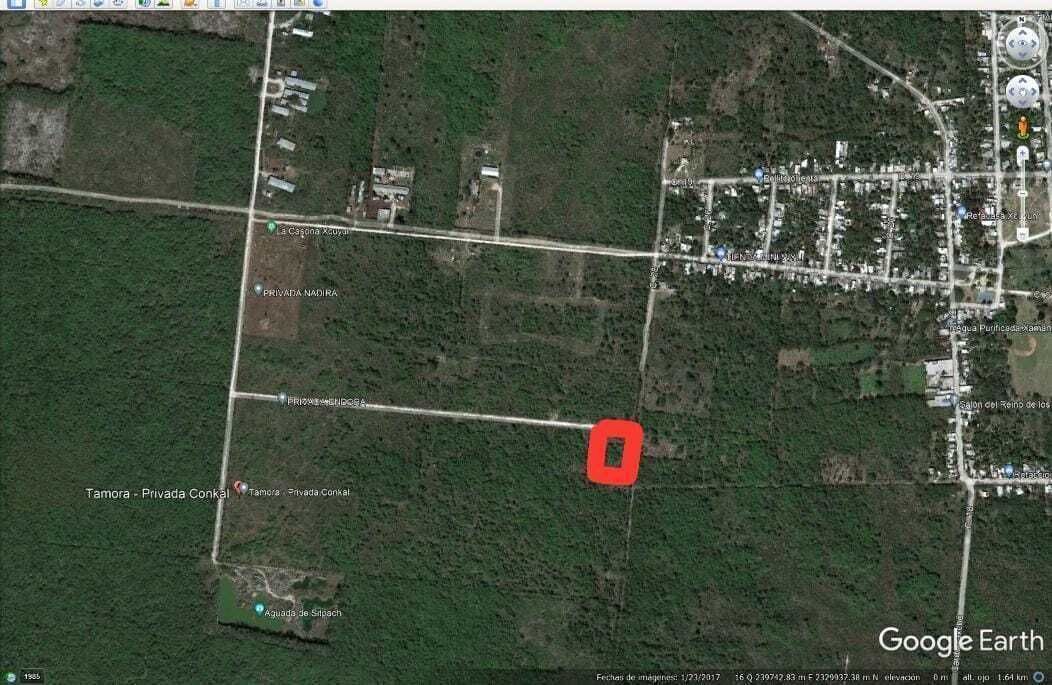Tap the move joystick control
The height and width of the screenshot is (685, 1052).
1021,92
